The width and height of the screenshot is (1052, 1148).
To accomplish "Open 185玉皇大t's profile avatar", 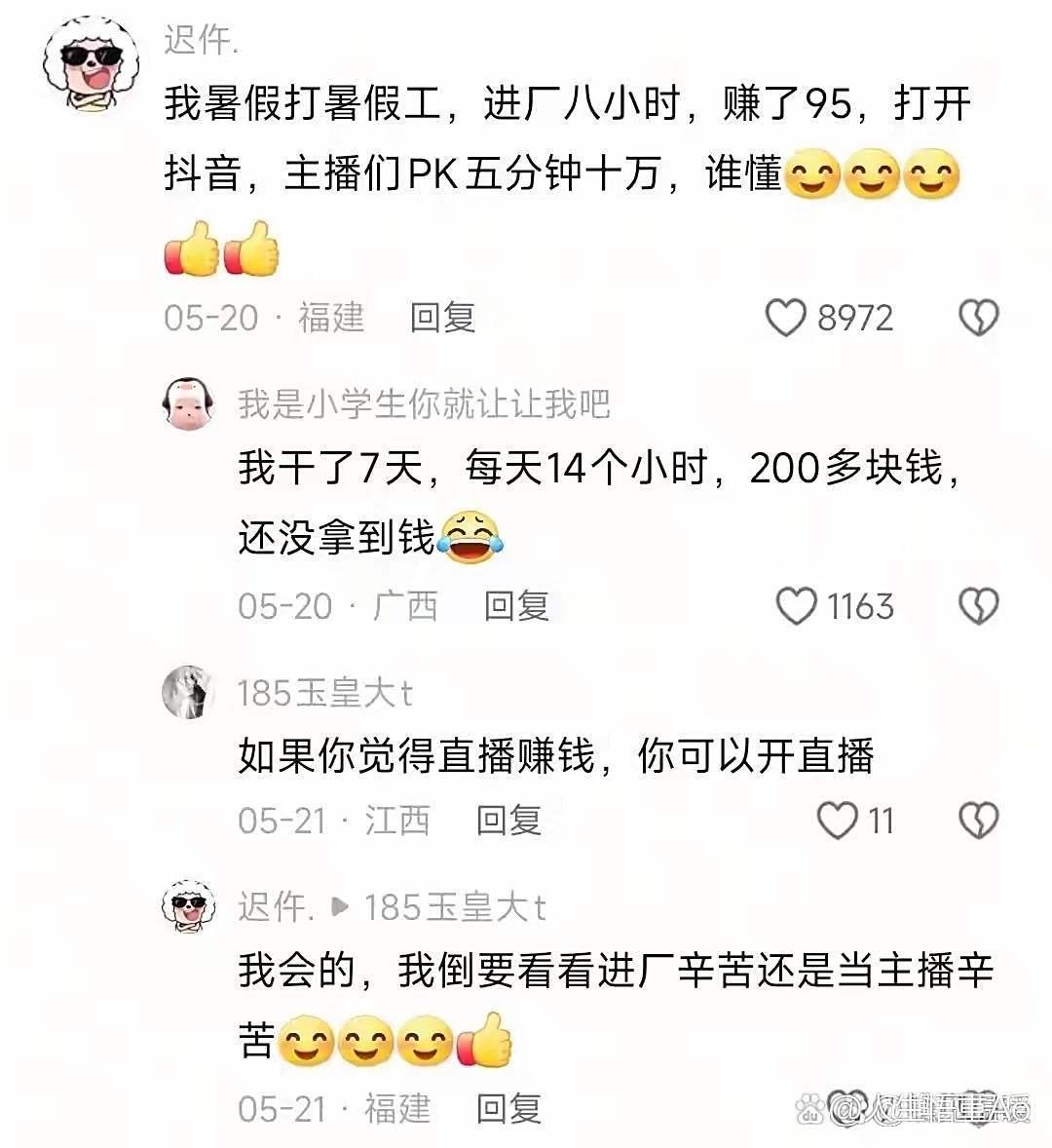I will [188, 693].
